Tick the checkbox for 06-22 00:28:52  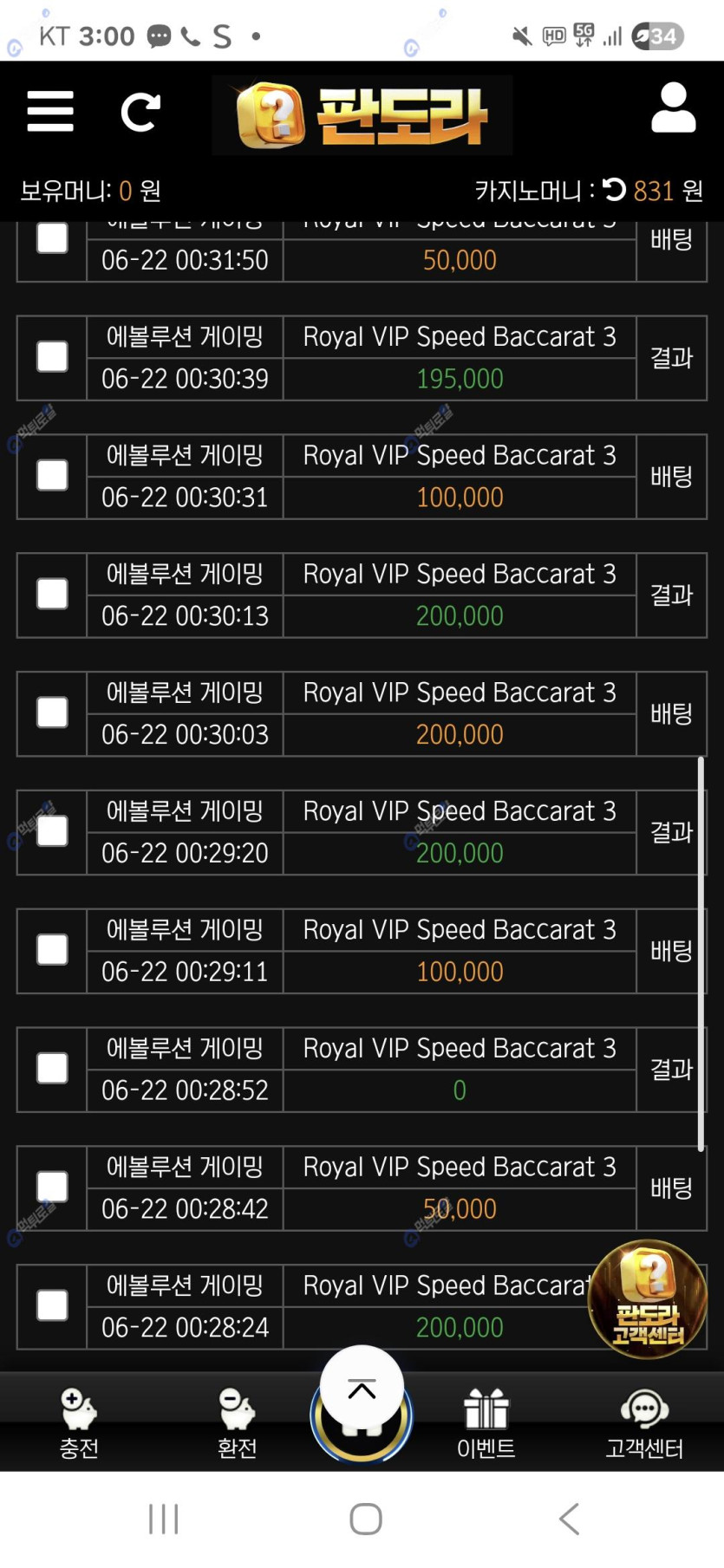coord(53,1068)
